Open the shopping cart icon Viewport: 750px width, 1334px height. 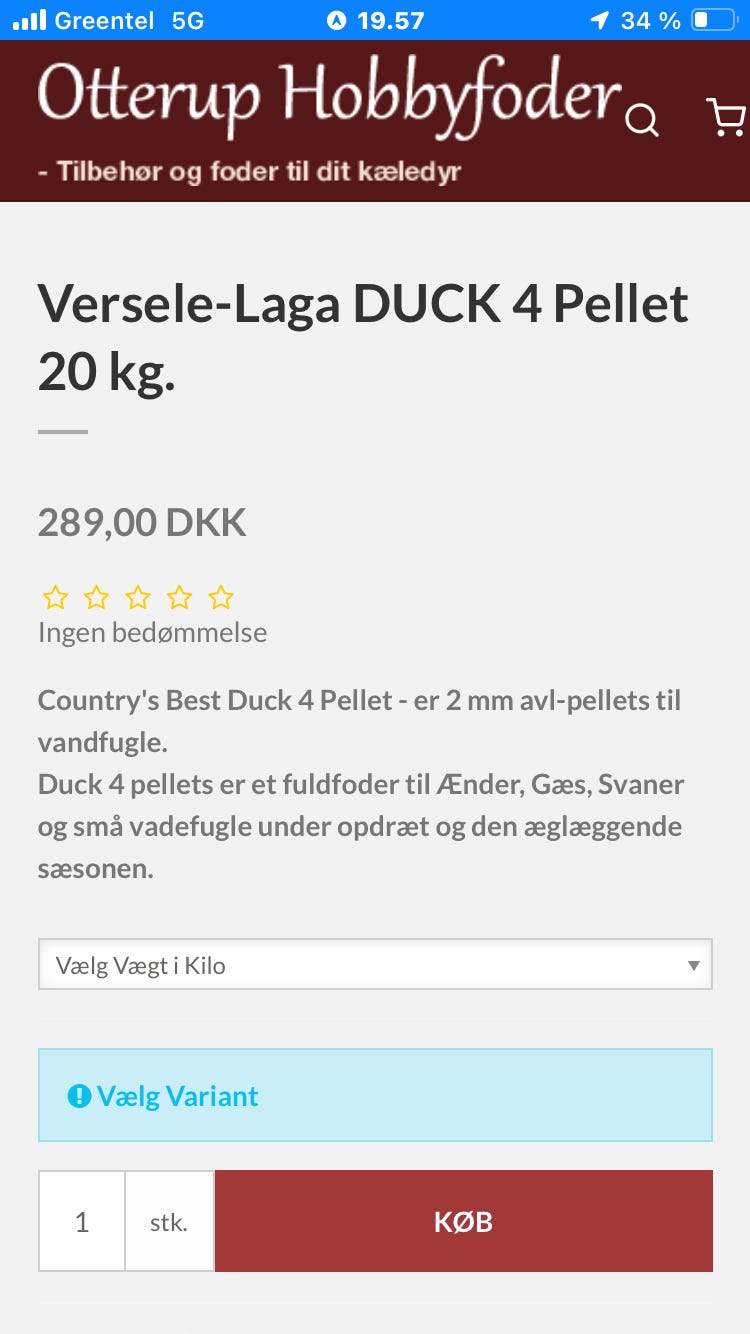click(724, 116)
